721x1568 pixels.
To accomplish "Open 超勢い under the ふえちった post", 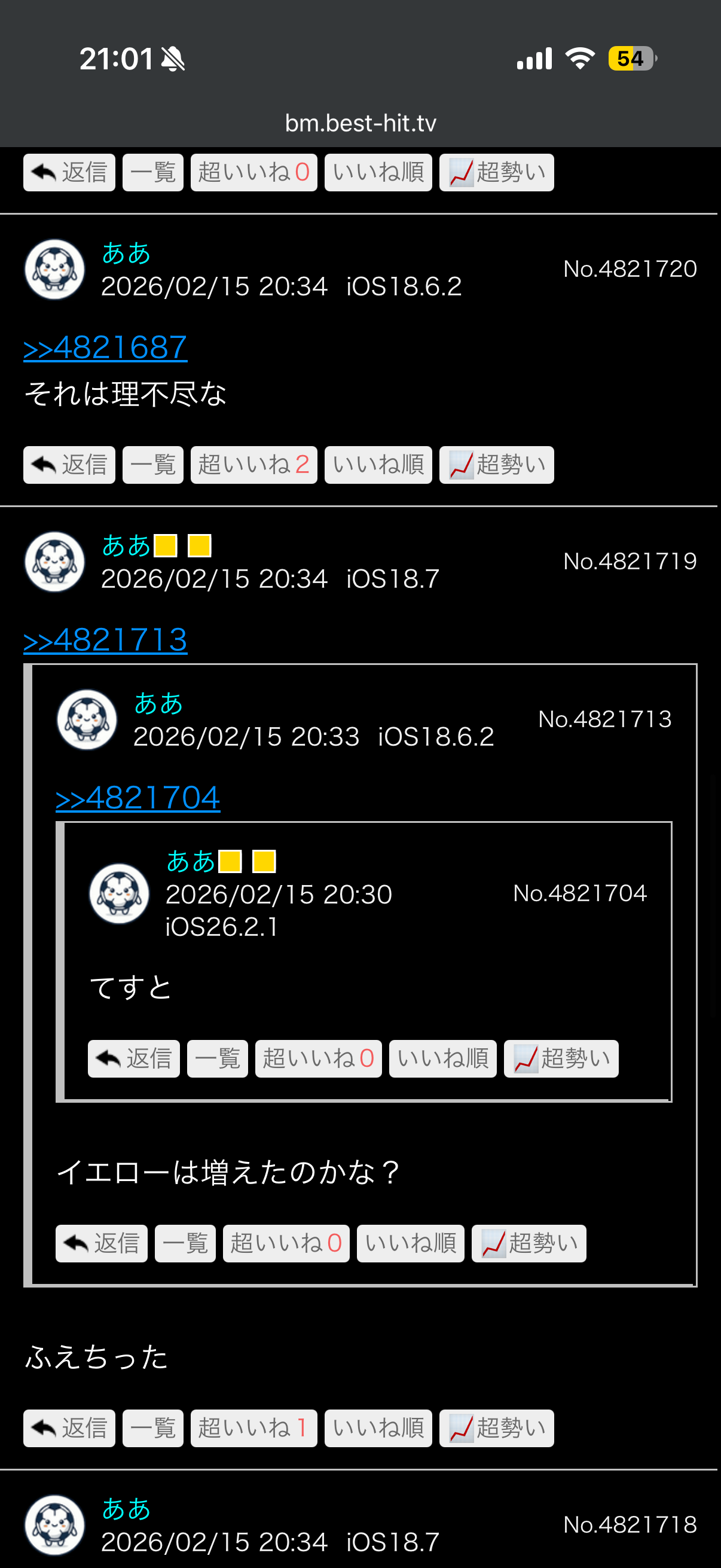I will [496, 1428].
